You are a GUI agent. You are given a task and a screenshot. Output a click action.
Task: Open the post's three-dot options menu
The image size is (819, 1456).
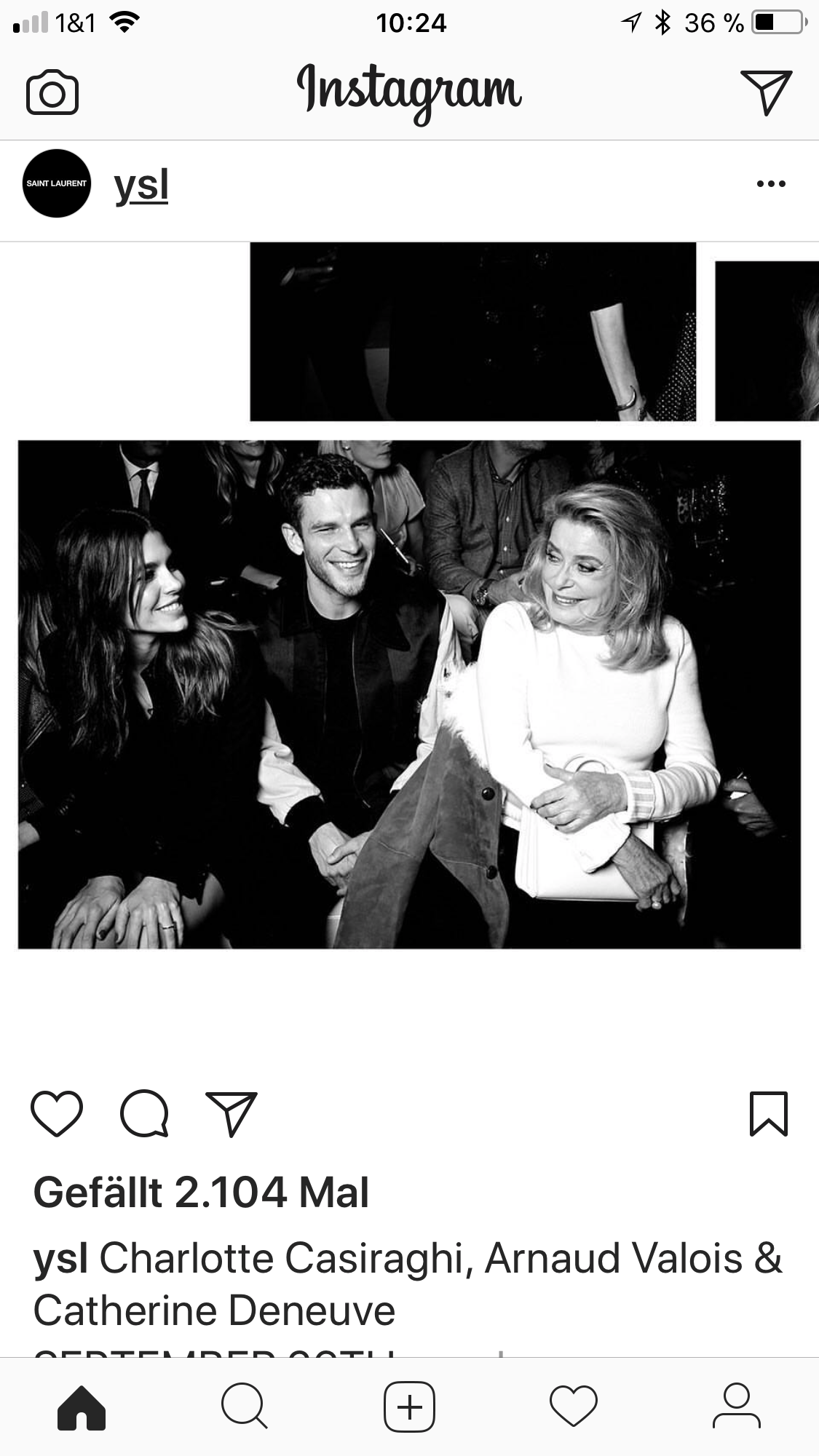[x=771, y=184]
